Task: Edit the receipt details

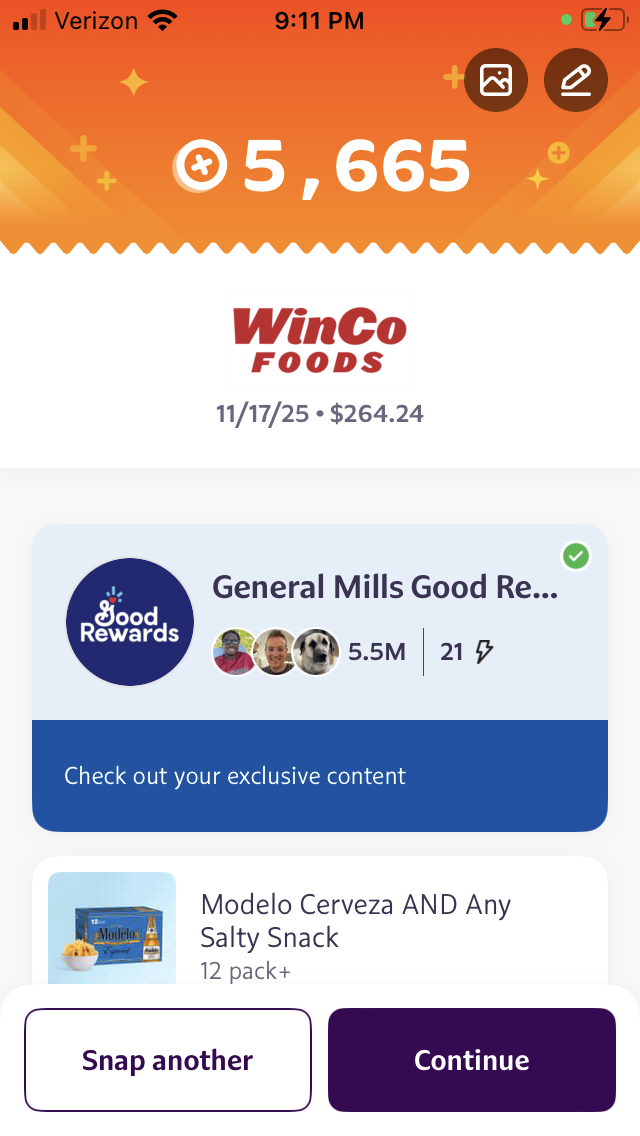Action: click(x=576, y=80)
